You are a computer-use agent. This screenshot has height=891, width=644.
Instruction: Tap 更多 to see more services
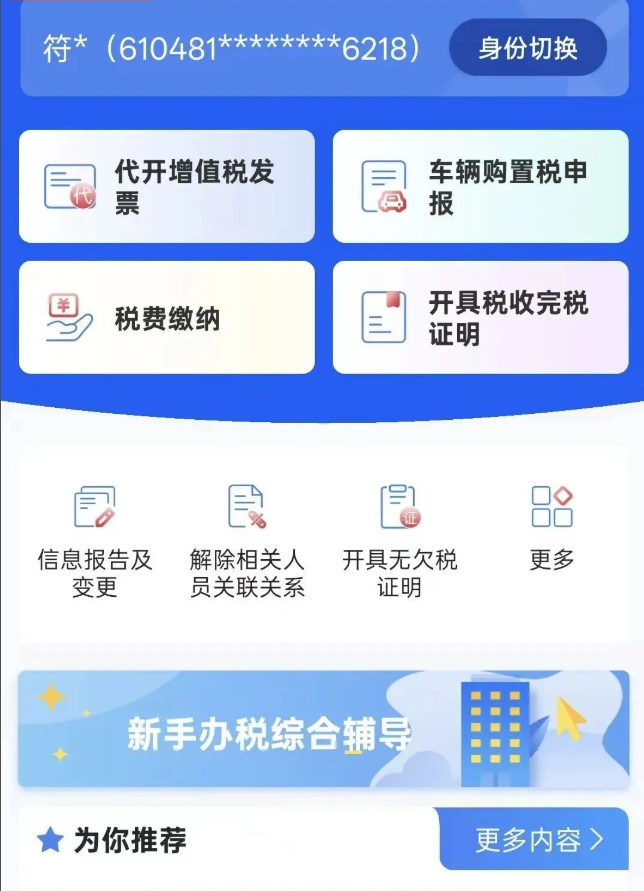pos(552,528)
